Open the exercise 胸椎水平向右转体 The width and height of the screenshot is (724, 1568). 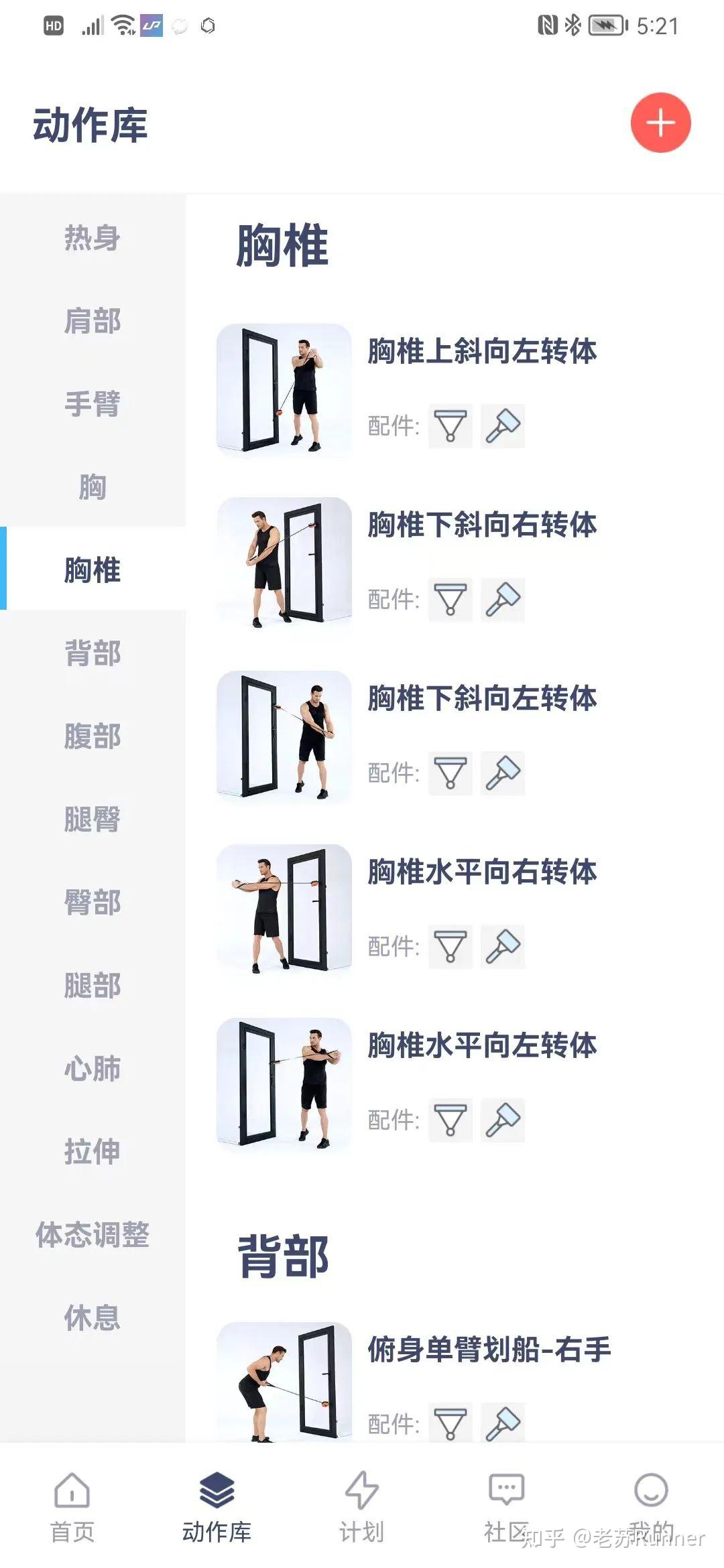481,872
